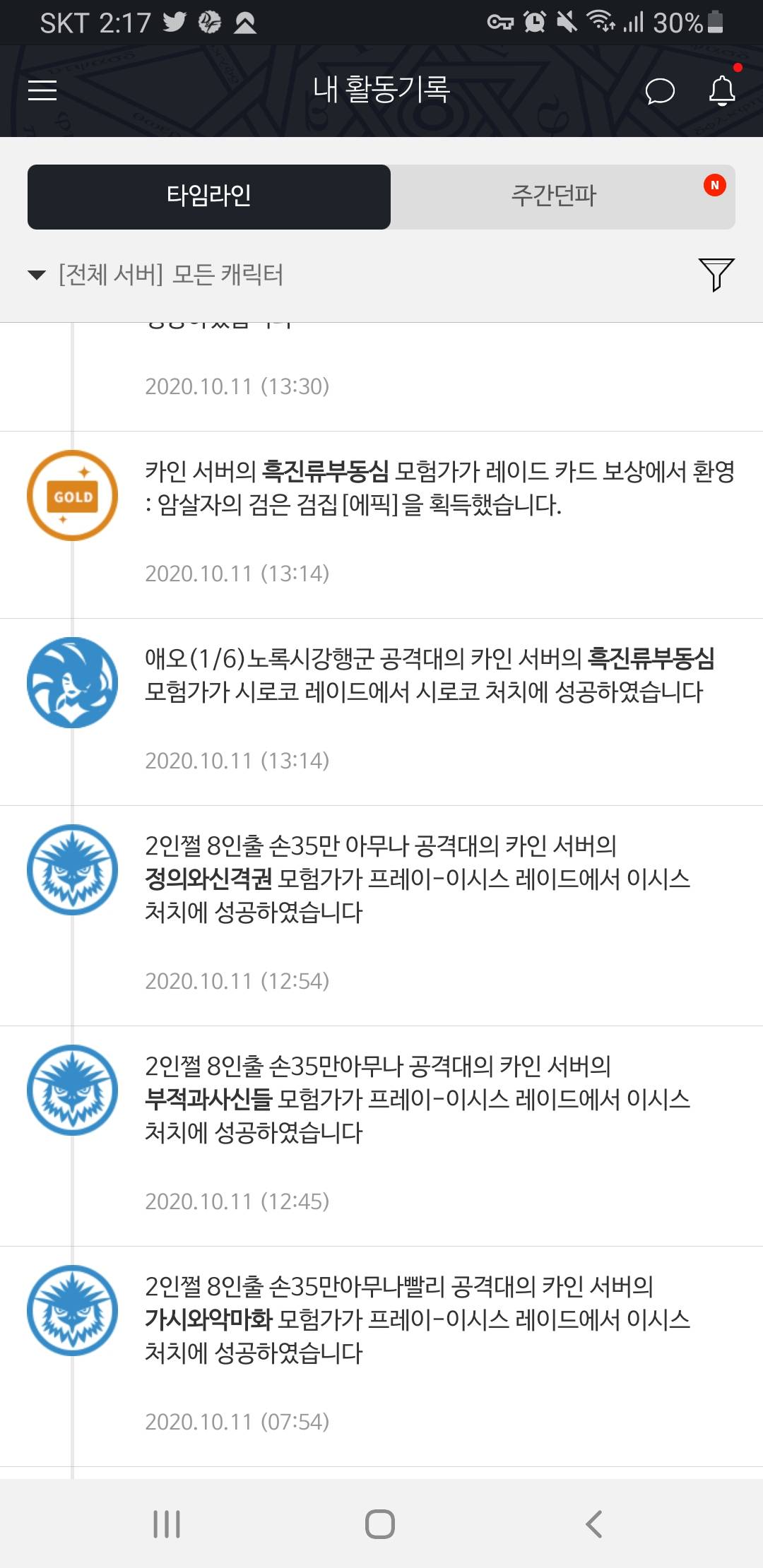Go back with the system back button
This screenshot has width=763, height=1568.
(x=593, y=1524)
